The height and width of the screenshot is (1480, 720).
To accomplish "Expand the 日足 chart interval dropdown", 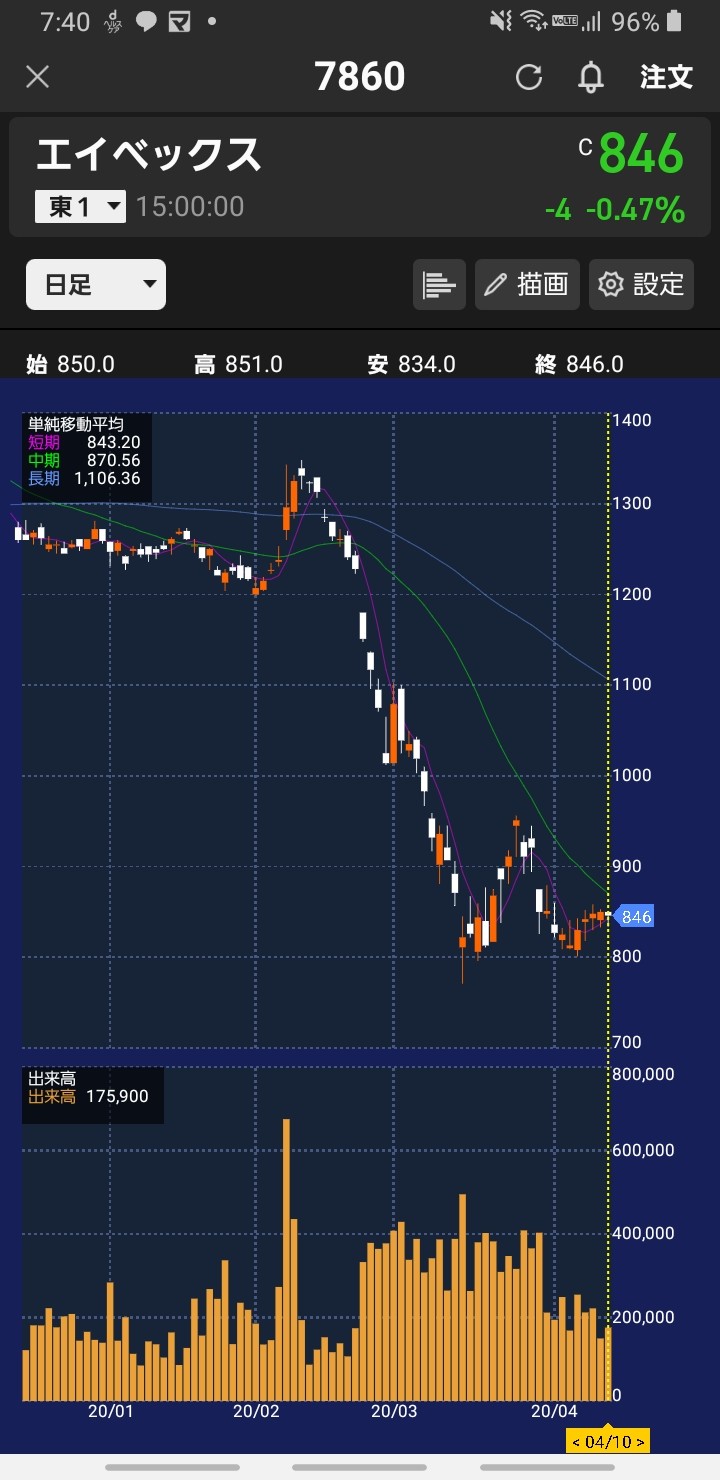I will [96, 285].
